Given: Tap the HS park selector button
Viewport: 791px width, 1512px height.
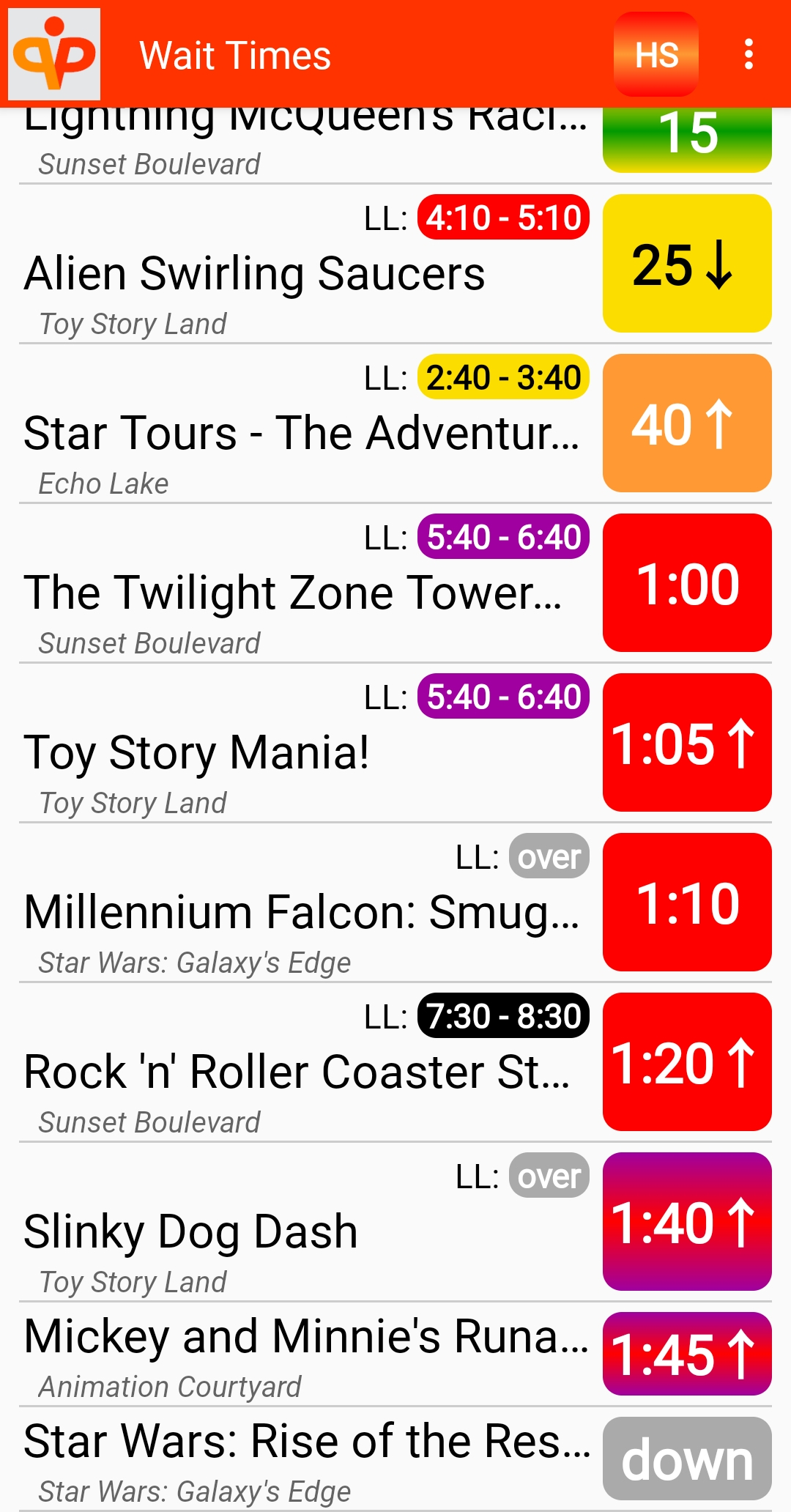Looking at the screenshot, I should (x=656, y=54).
